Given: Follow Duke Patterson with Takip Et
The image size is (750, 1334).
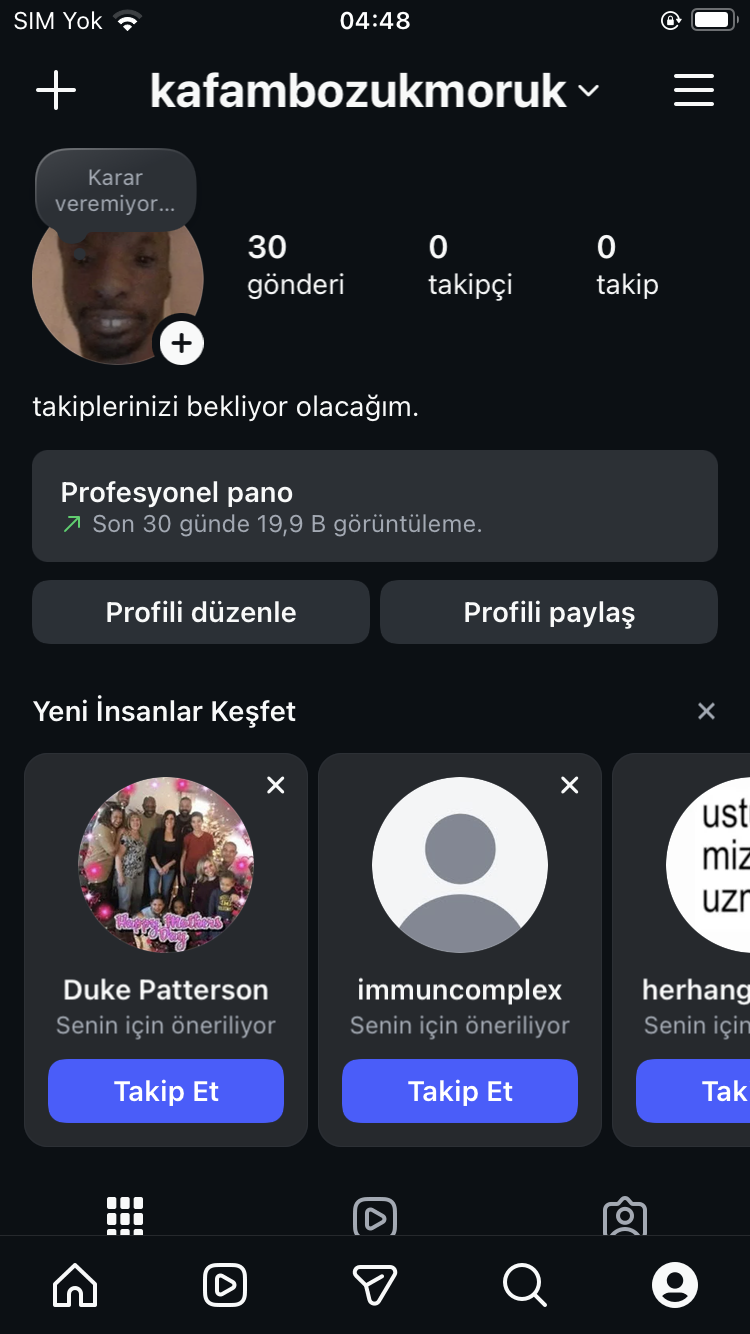Looking at the screenshot, I should click(x=166, y=1091).
